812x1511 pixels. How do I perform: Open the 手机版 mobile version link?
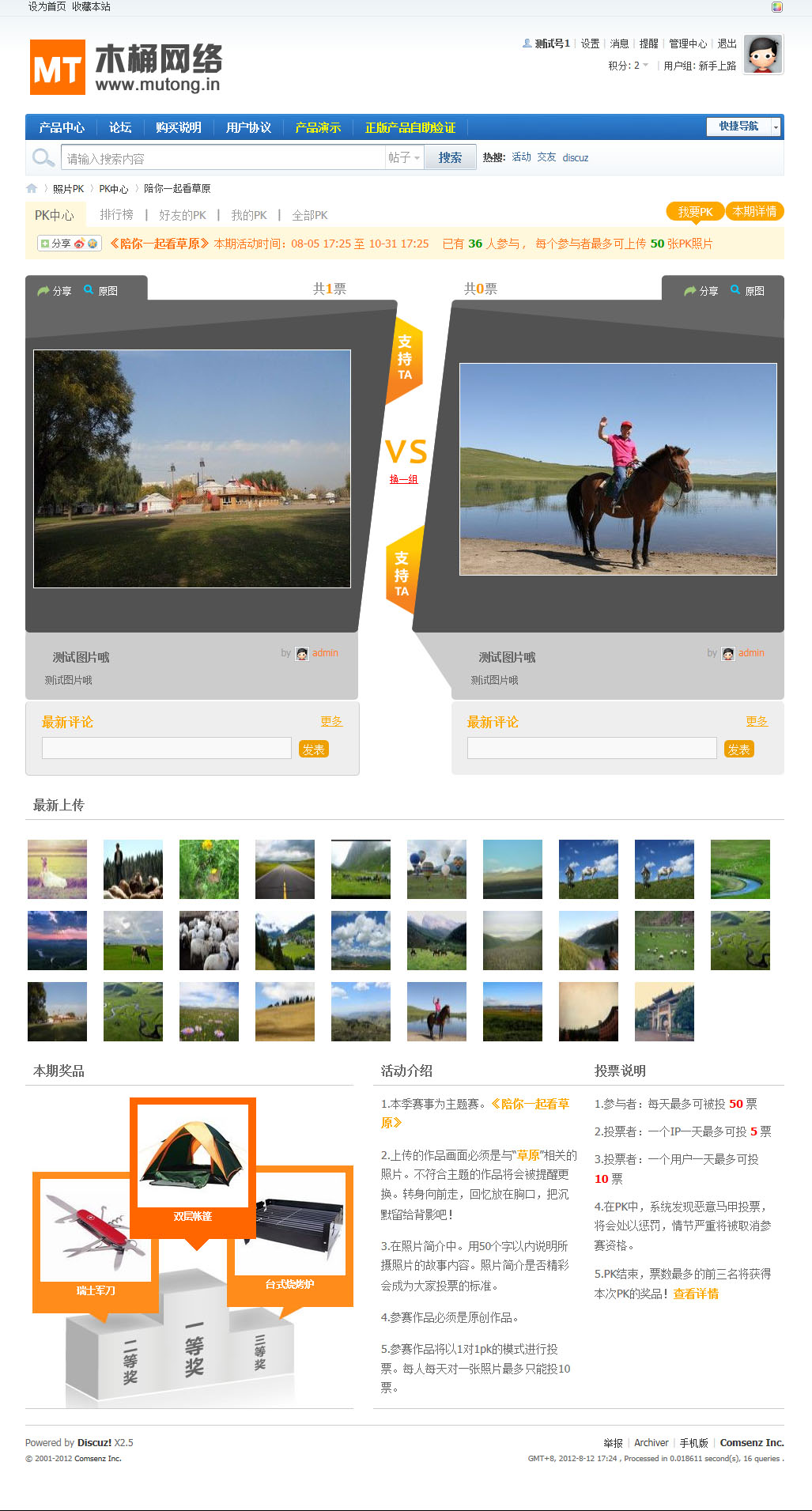[693, 1443]
